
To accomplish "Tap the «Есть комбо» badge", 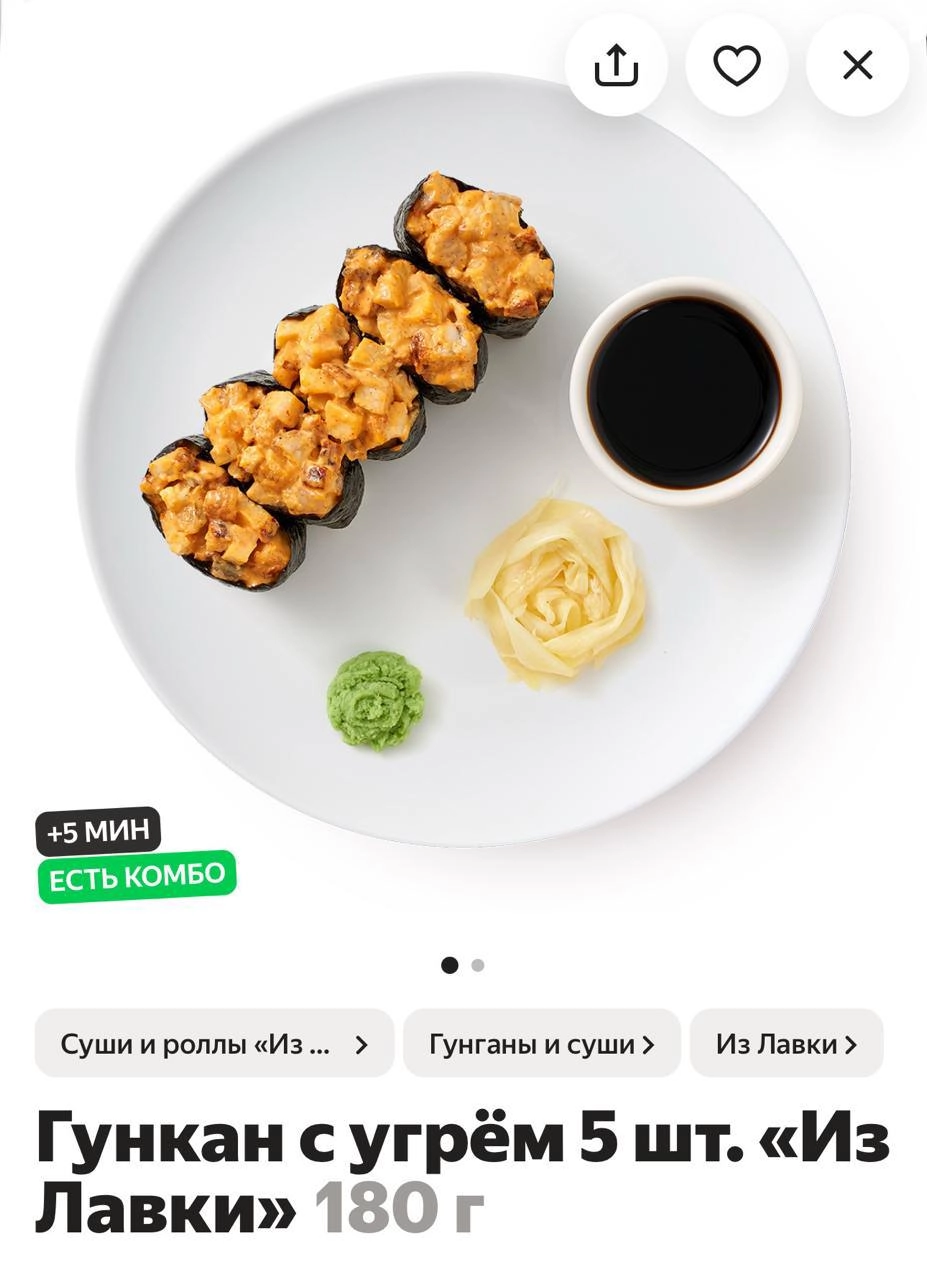I will pos(137,877).
